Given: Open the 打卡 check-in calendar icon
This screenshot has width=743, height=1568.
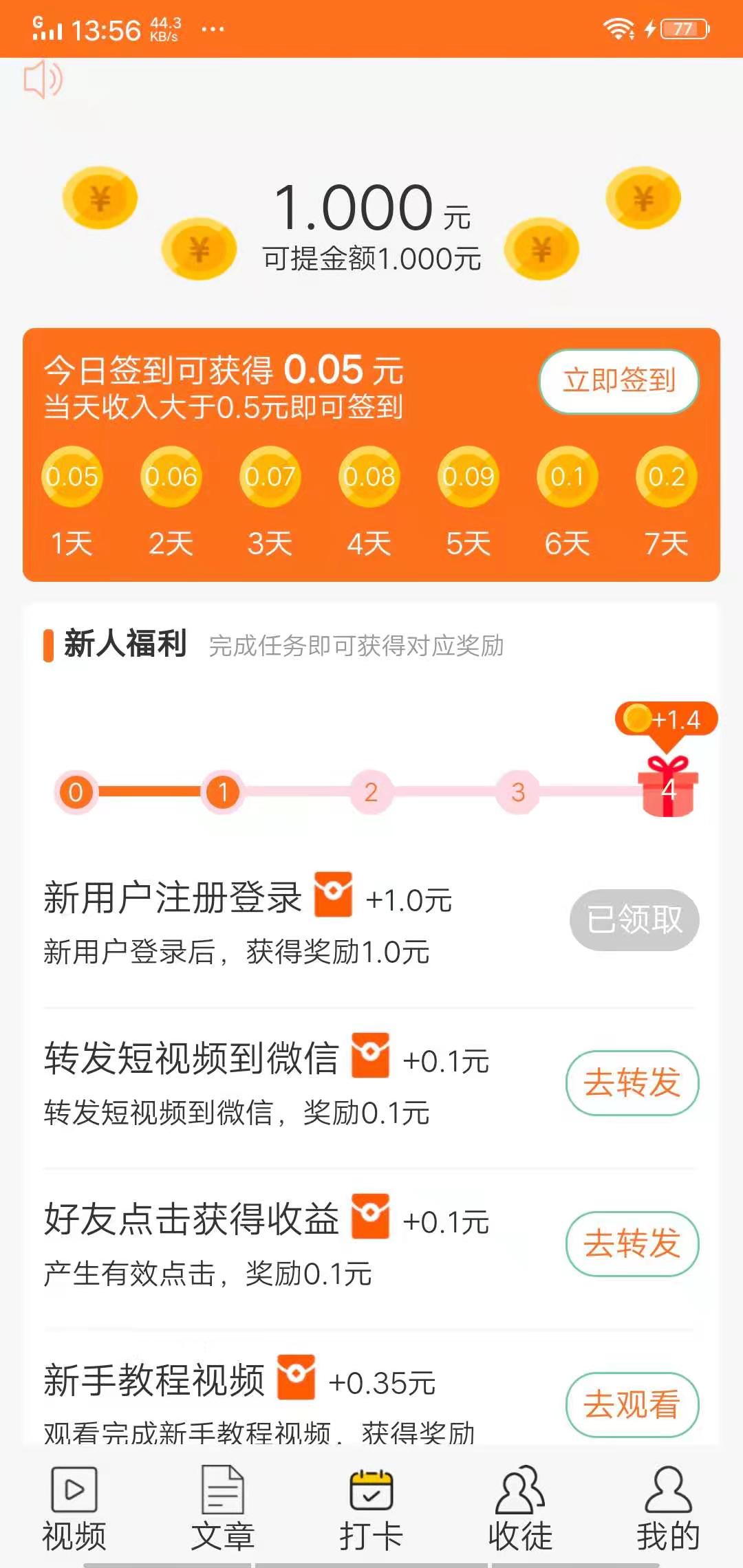Looking at the screenshot, I should point(369,1489).
